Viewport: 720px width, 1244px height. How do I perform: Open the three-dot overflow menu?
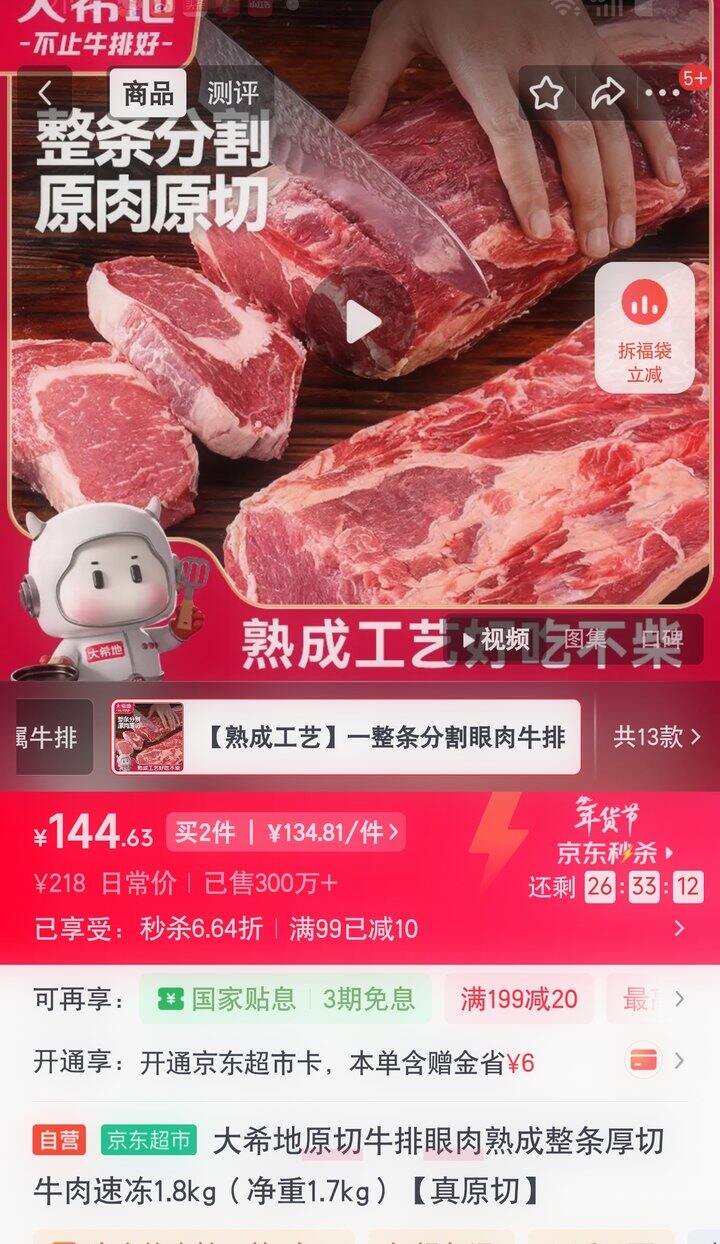(663, 94)
